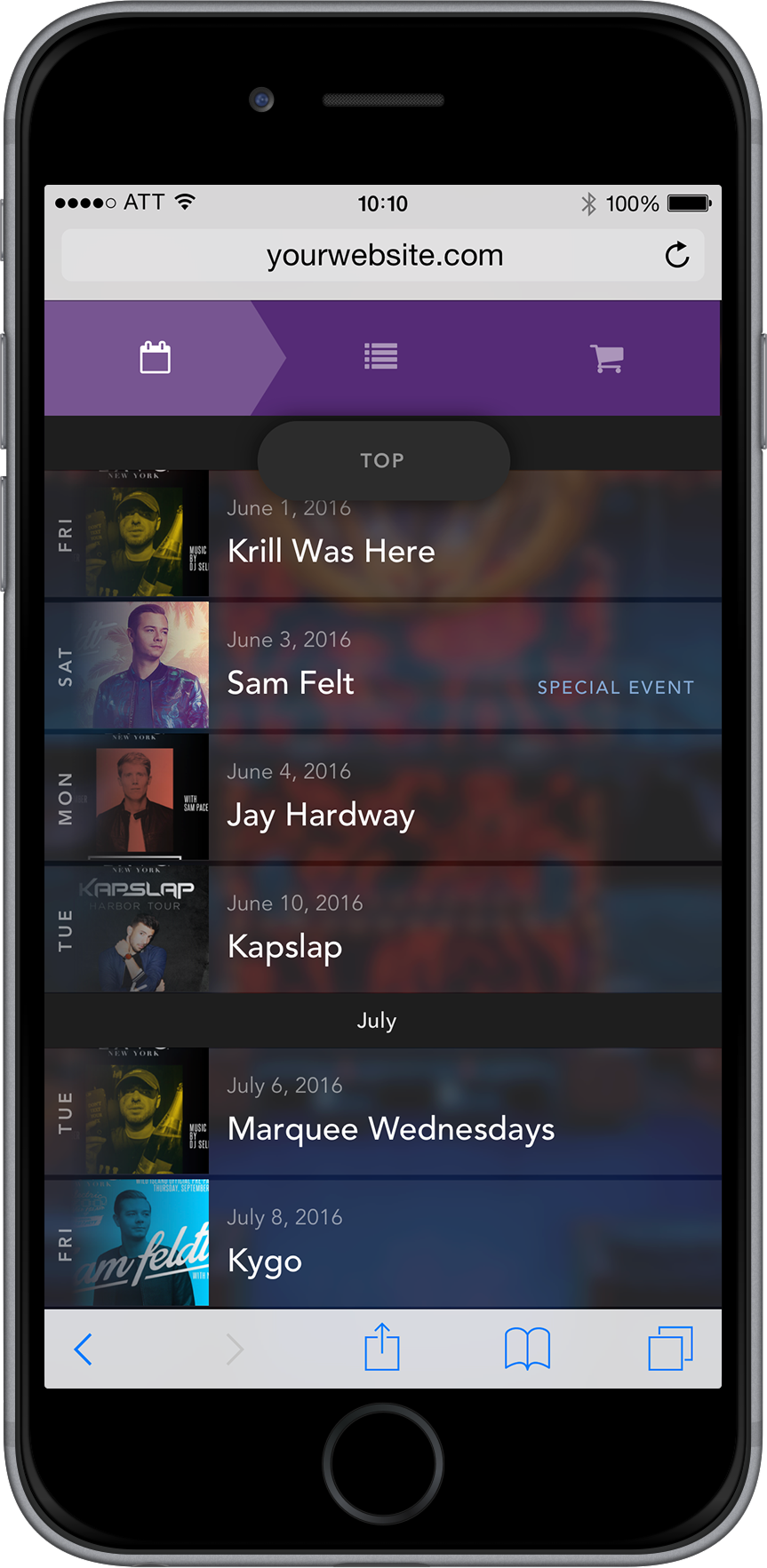Open the shopping cart tab

[606, 358]
